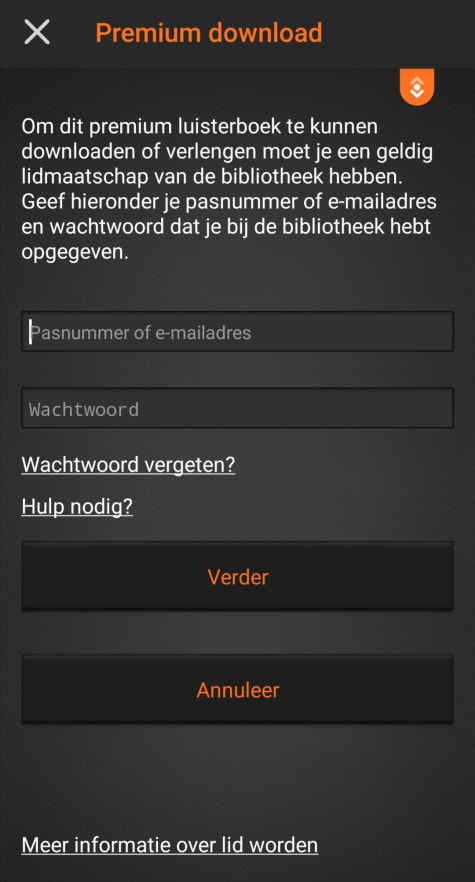The height and width of the screenshot is (882, 475).
Task: Open Meer informatie over lid worden
Action: (169, 845)
